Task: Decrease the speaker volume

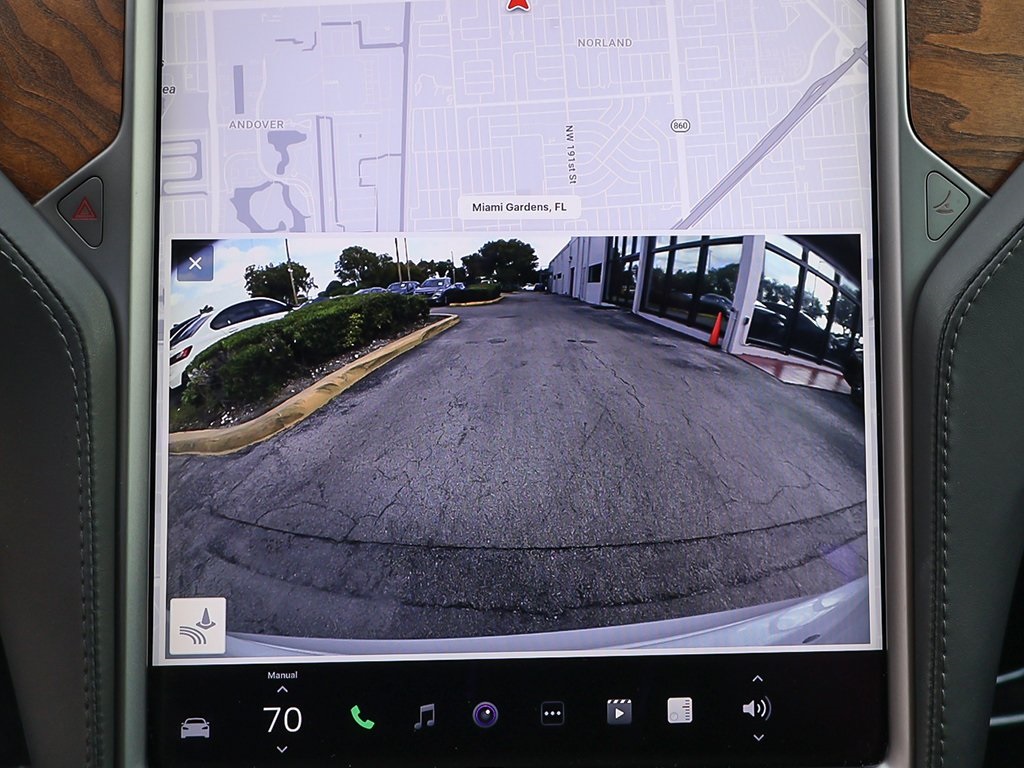Action: [x=757, y=738]
